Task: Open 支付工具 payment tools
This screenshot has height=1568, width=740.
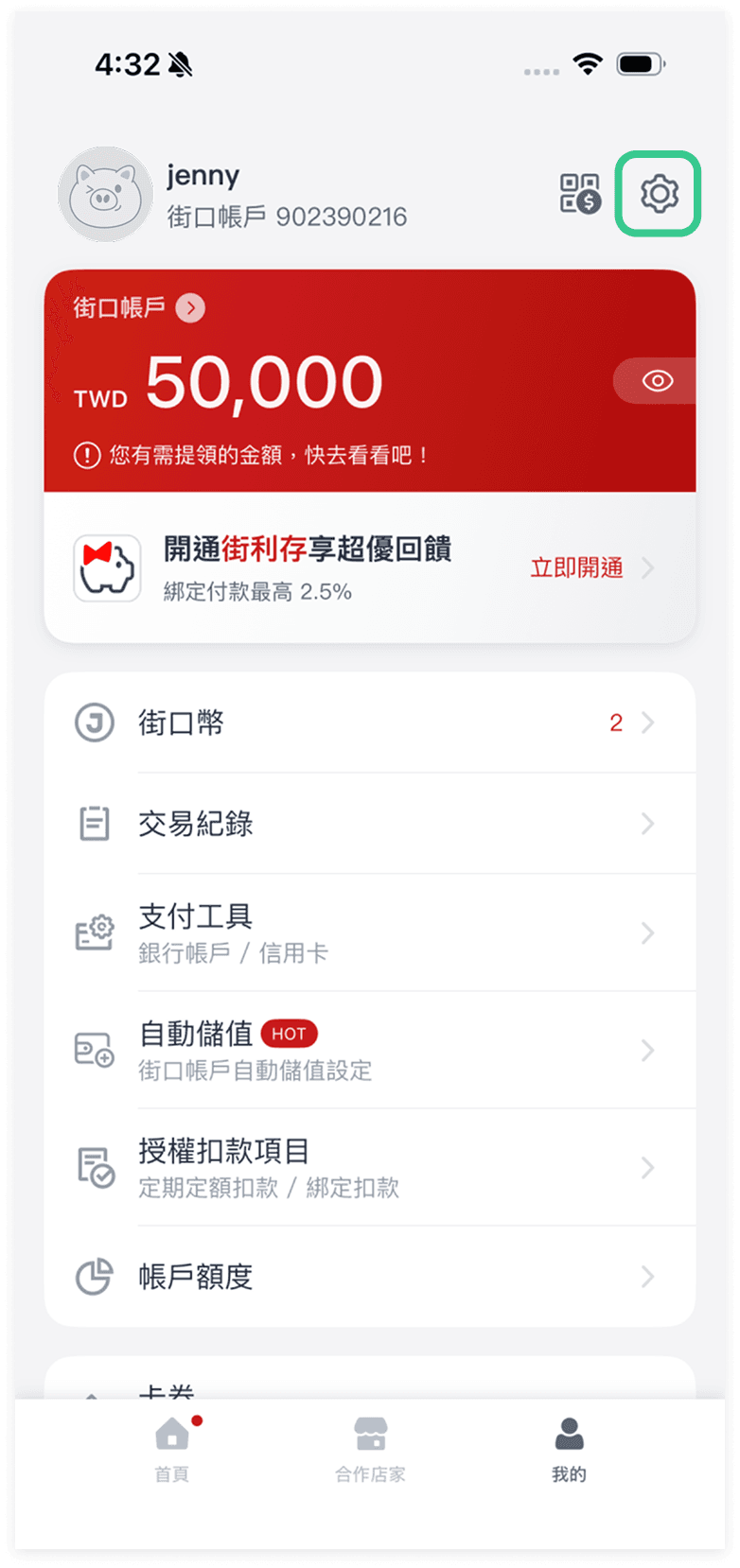Action: 369,932
